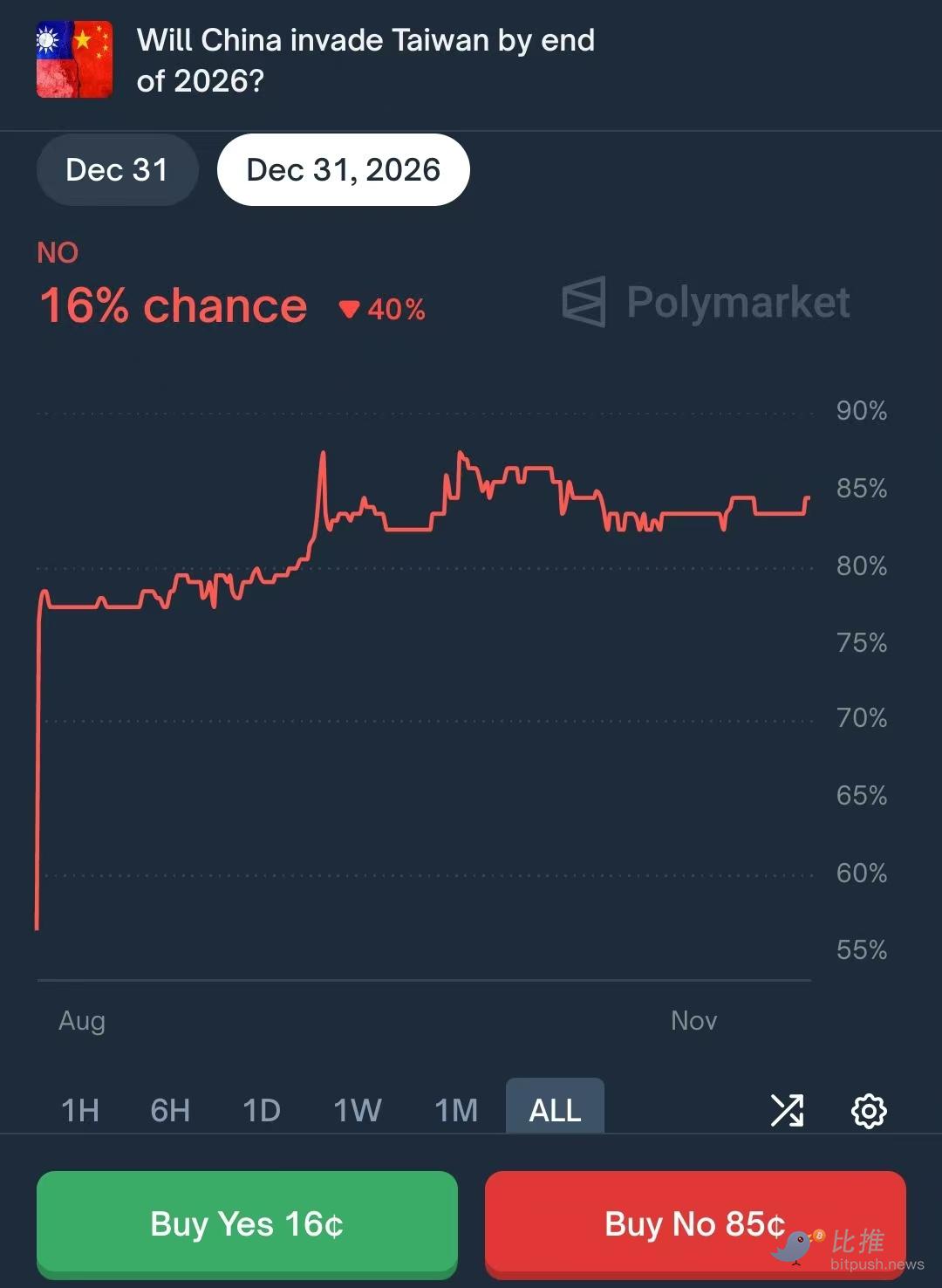Tap the shuffle arrows icon
942x1288 pixels.
pos(787,1110)
